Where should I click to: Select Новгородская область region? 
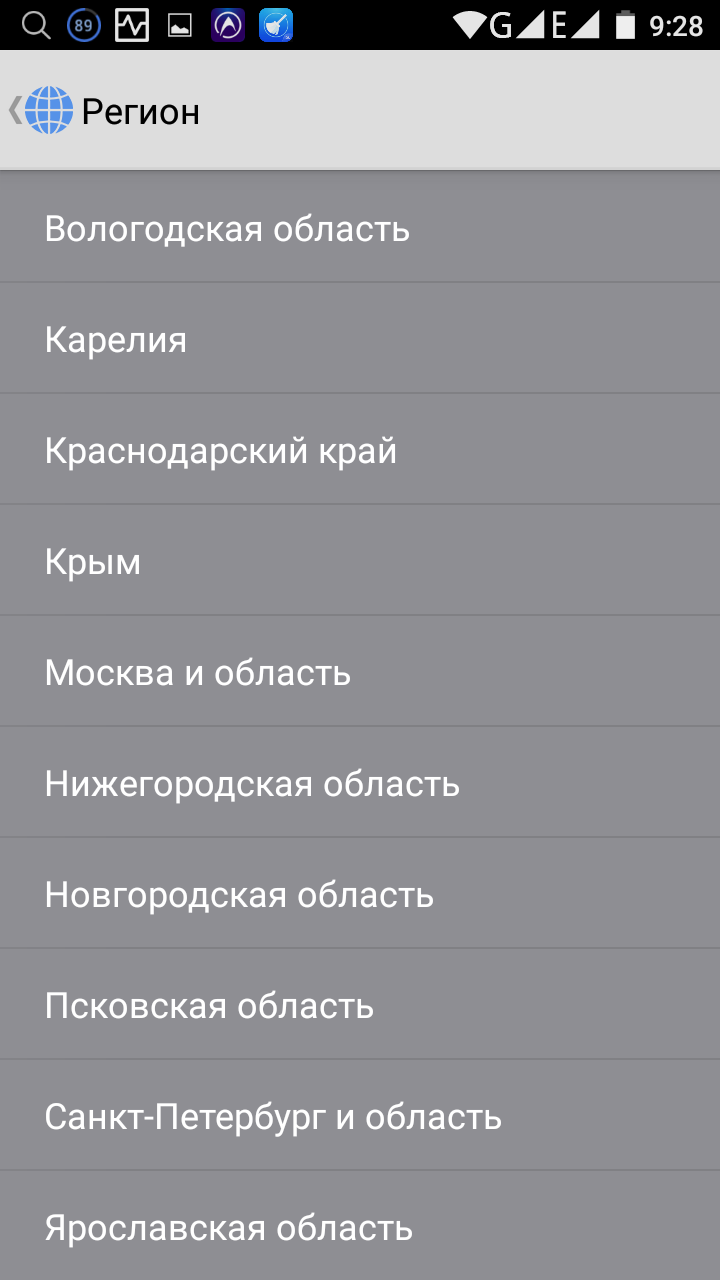[239, 895]
